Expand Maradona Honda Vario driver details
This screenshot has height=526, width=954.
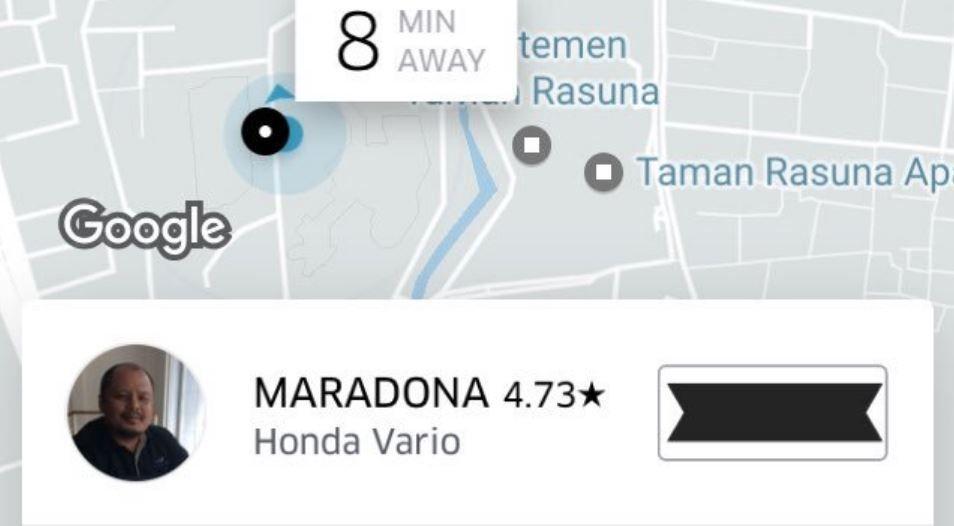click(430, 415)
